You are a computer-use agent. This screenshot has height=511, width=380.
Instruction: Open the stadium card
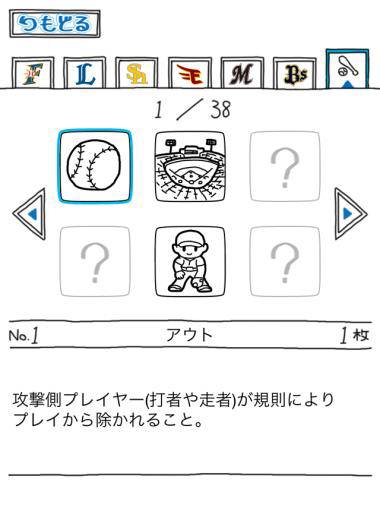(190, 166)
